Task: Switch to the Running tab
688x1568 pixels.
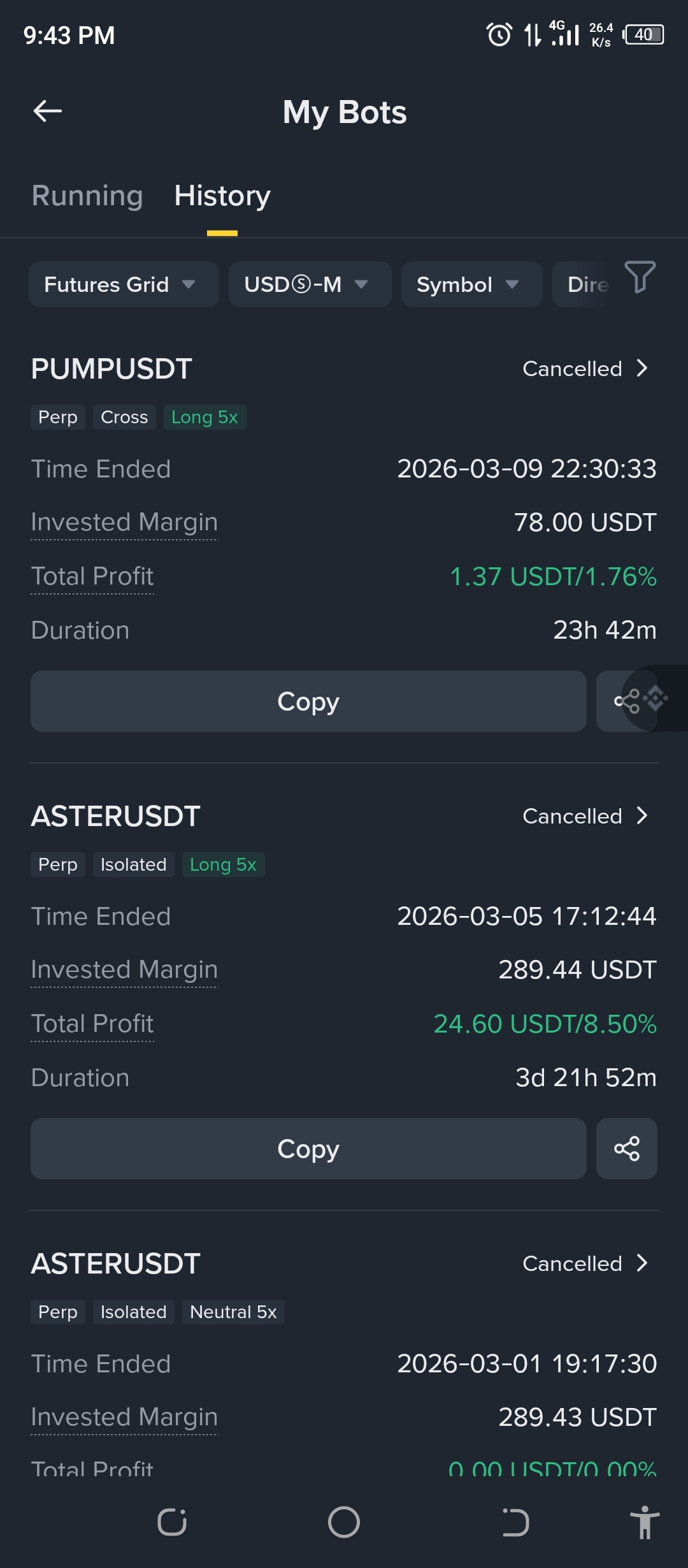Action: click(x=87, y=196)
